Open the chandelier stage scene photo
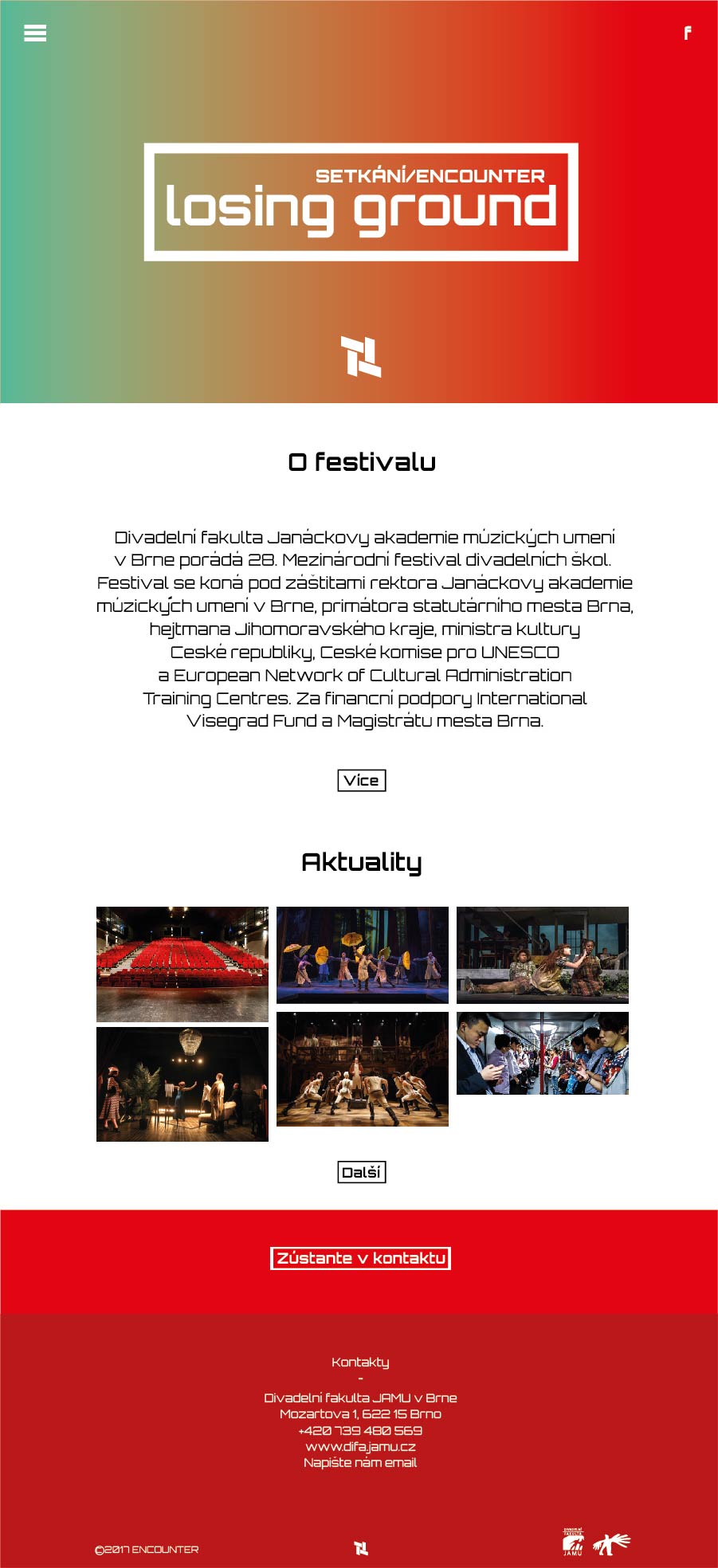 click(x=182, y=1084)
